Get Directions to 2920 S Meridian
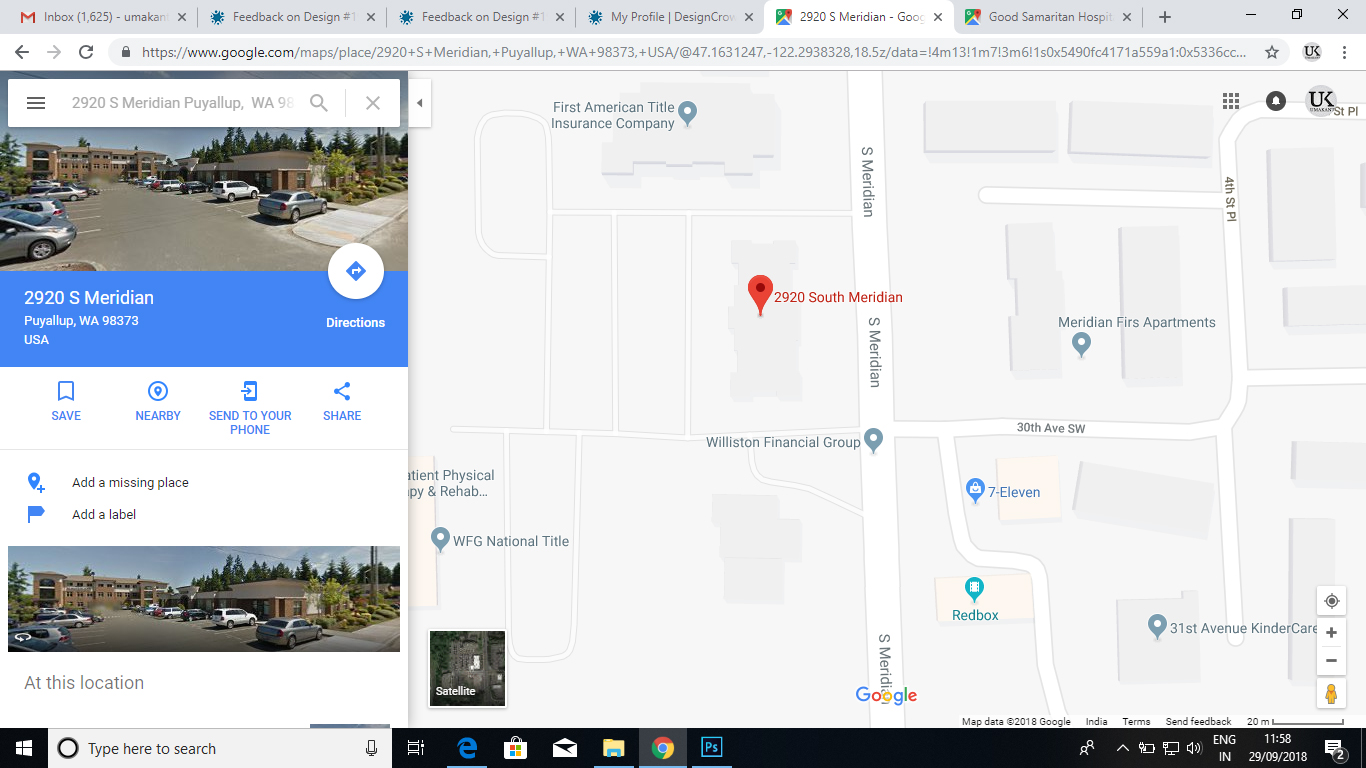 (x=355, y=272)
